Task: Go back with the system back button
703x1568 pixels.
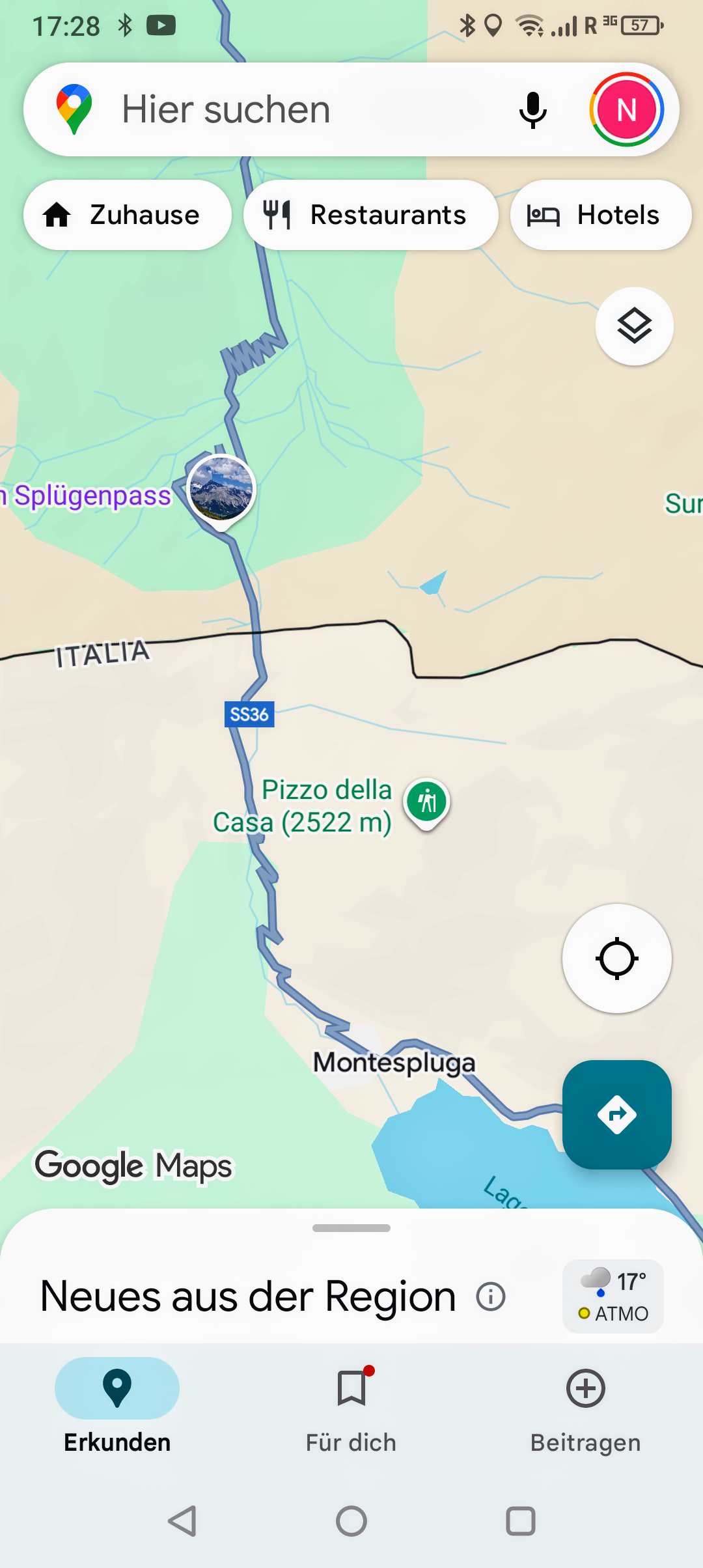Action: tap(182, 1521)
